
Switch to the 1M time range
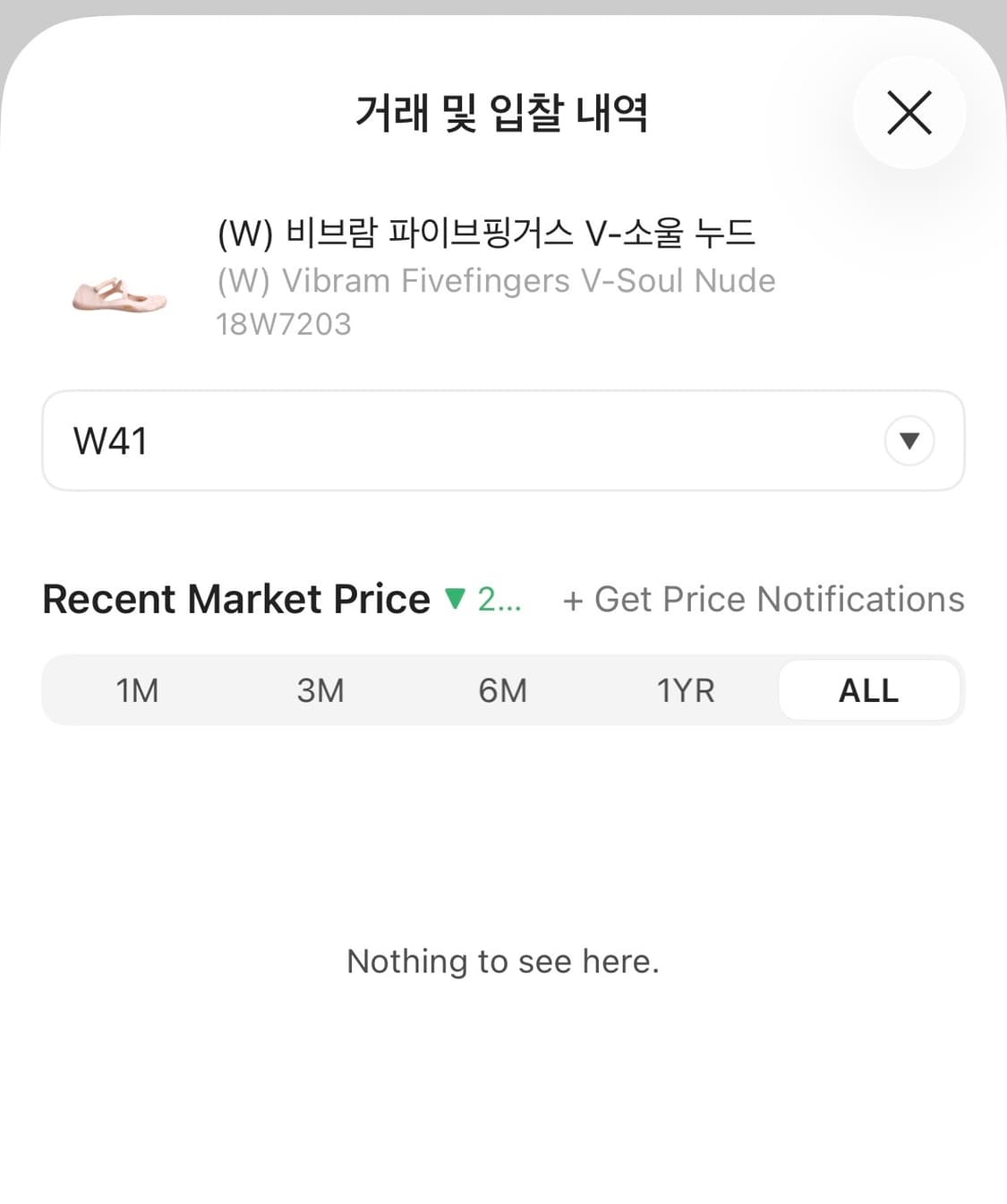pos(137,690)
